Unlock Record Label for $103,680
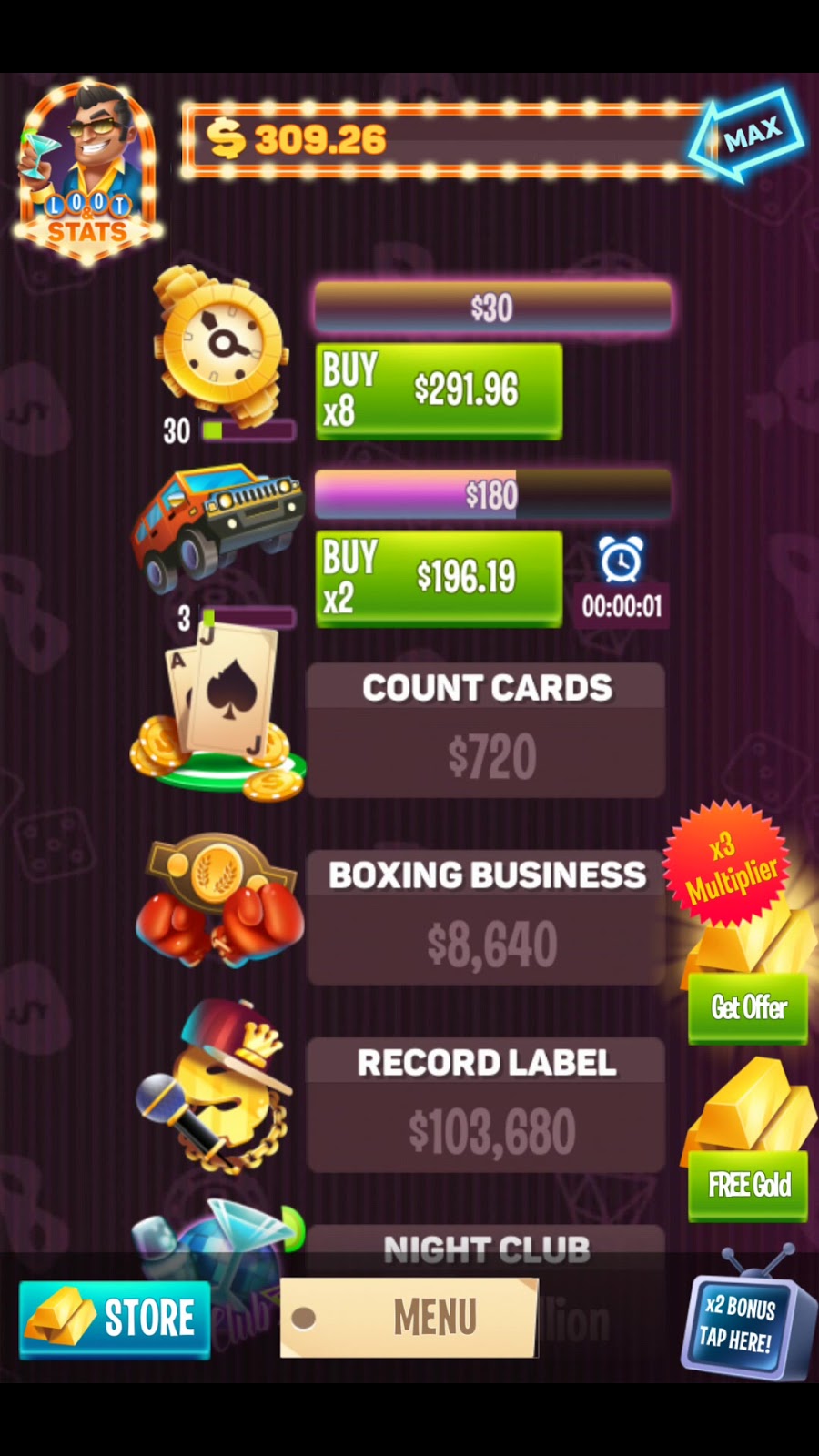Image resolution: width=819 pixels, height=1456 pixels. tap(486, 1106)
